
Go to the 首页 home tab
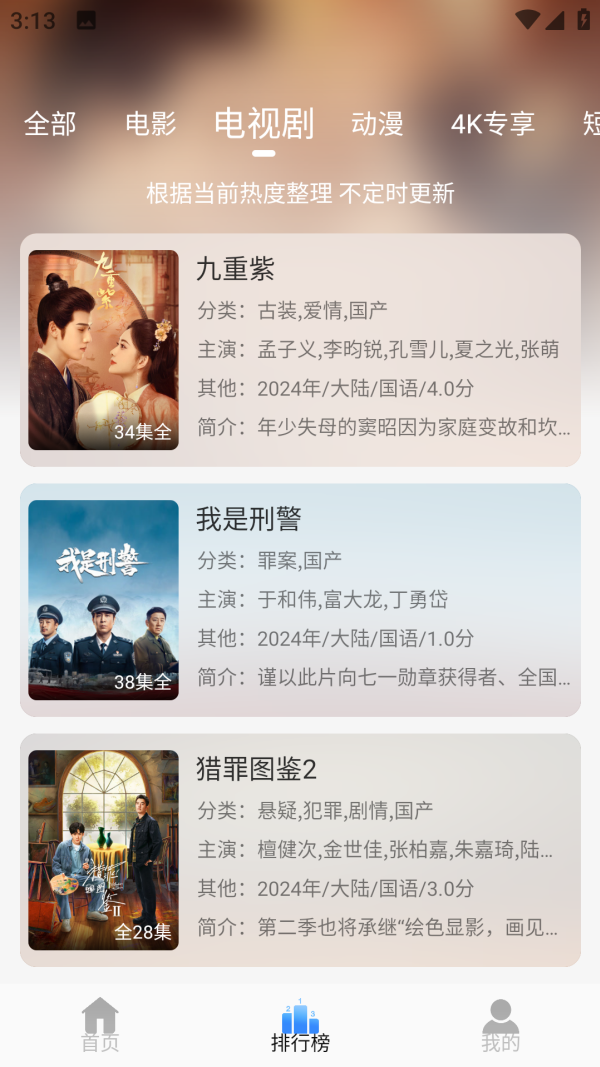(x=100, y=1025)
